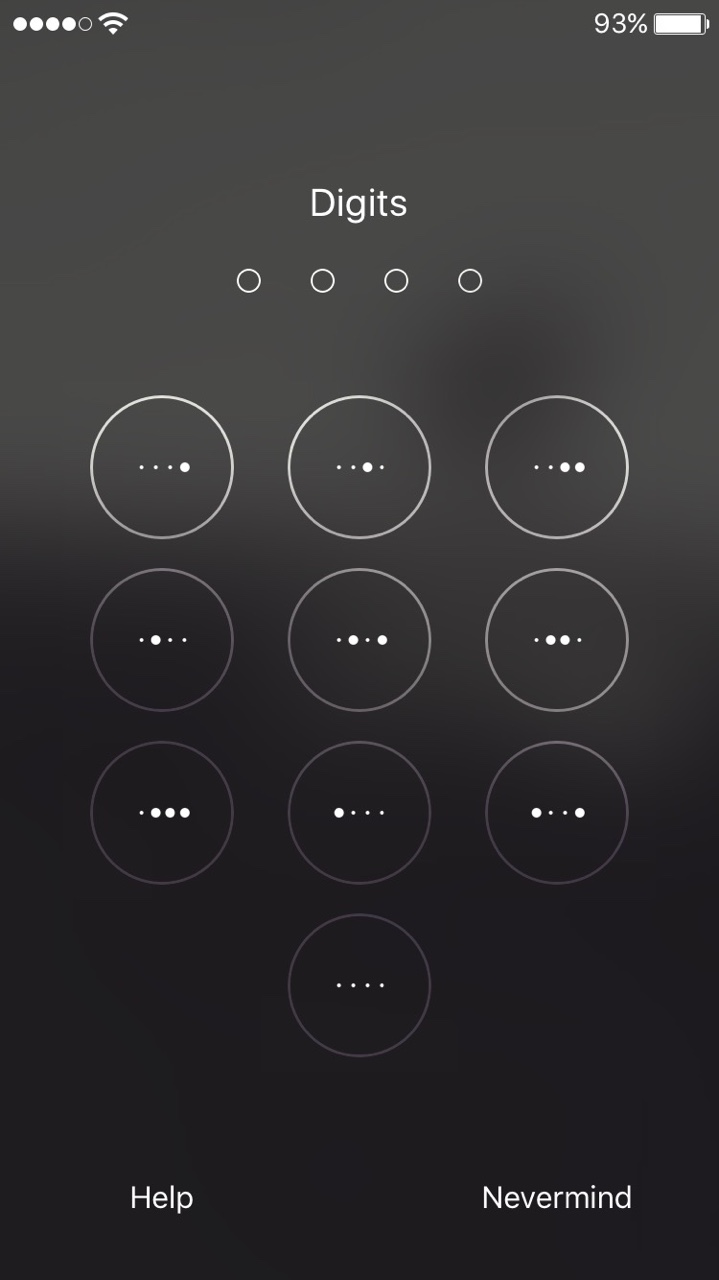Enter digit 2 using its binary dot key
719x1280 pixels.
point(359,467)
